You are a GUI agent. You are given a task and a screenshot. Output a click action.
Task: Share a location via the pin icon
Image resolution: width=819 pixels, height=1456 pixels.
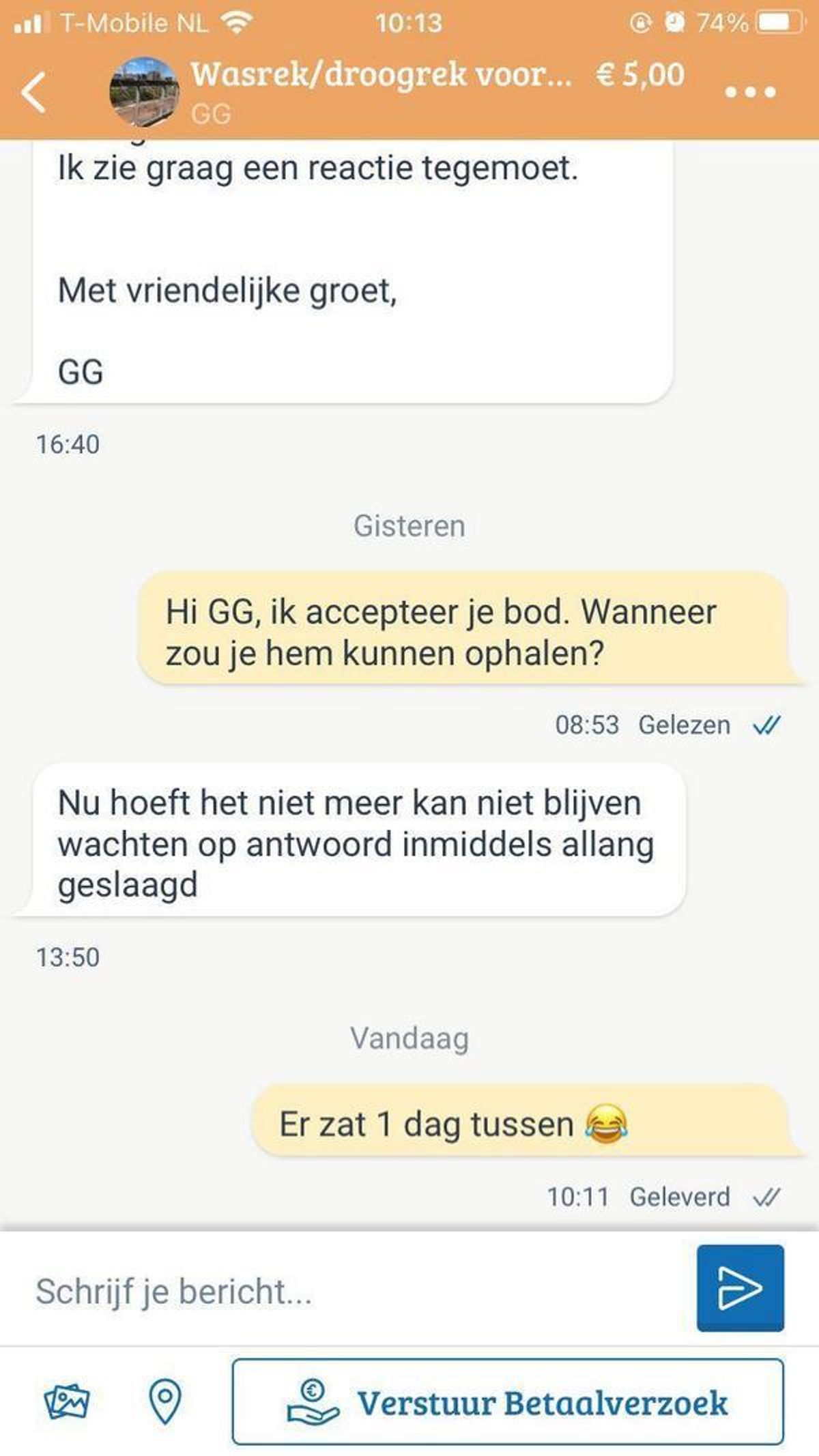pyautogui.click(x=164, y=1401)
